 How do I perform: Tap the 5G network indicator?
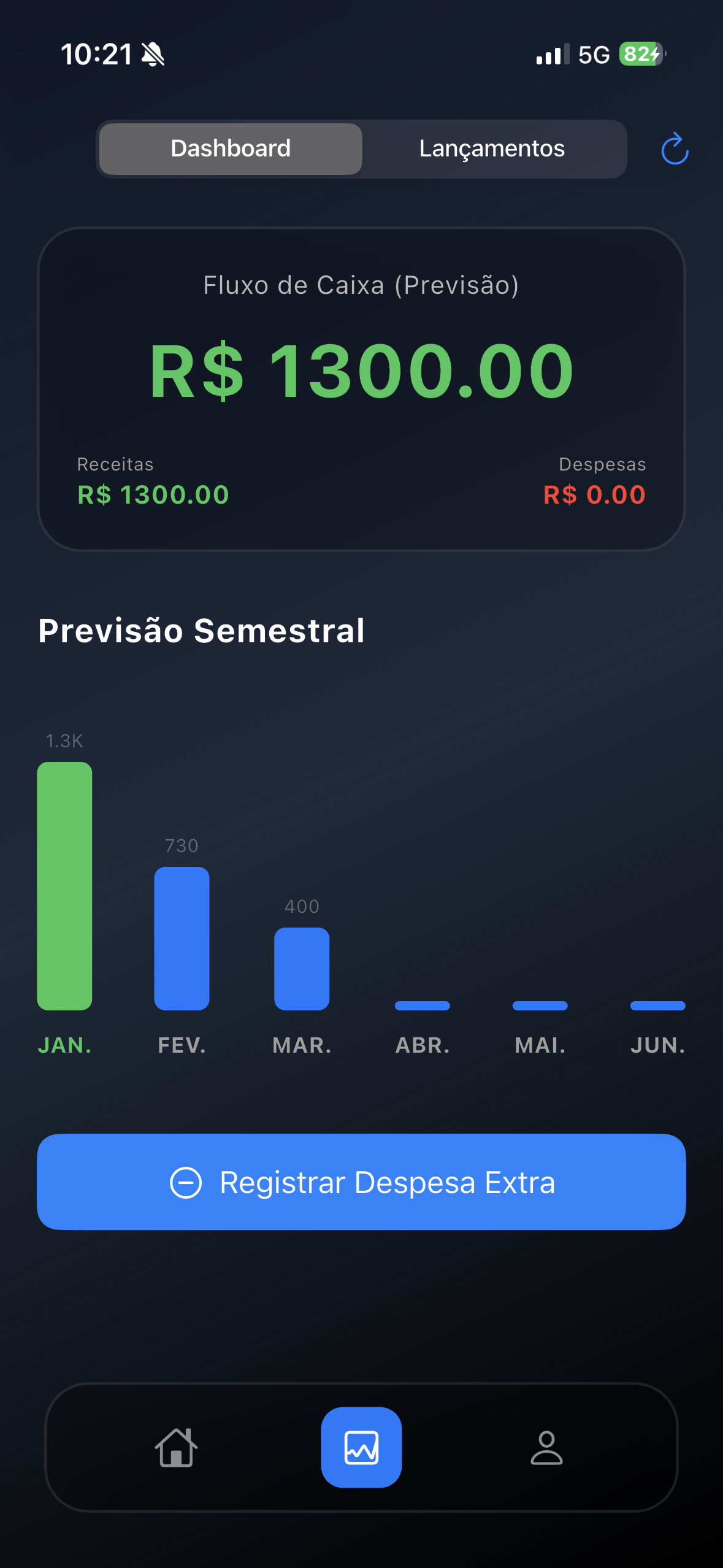pyautogui.click(x=592, y=55)
